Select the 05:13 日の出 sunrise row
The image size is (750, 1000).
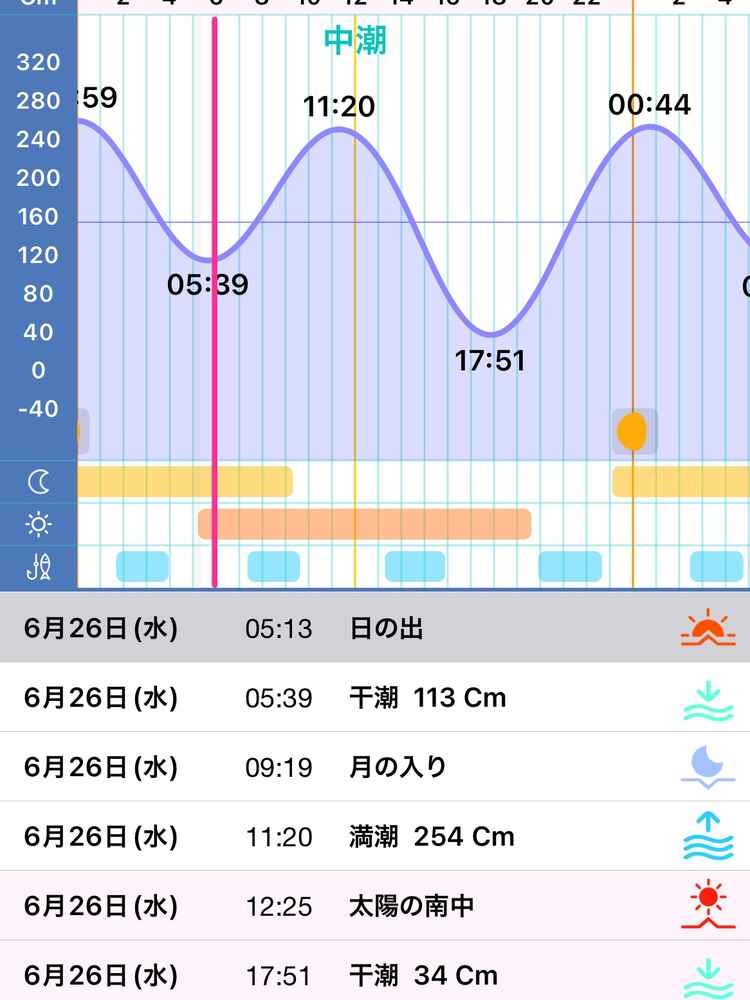[x=375, y=628]
